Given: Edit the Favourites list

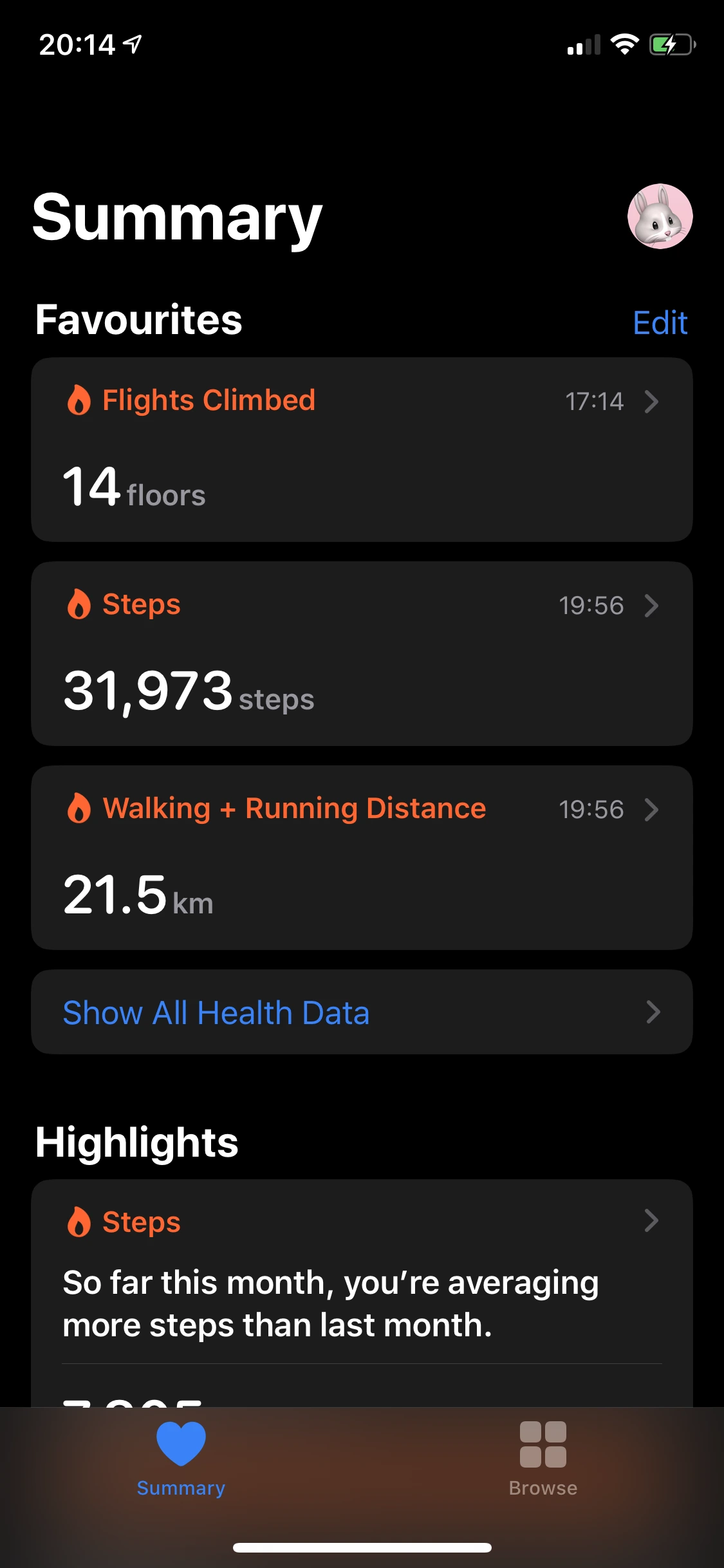Looking at the screenshot, I should (x=660, y=322).
